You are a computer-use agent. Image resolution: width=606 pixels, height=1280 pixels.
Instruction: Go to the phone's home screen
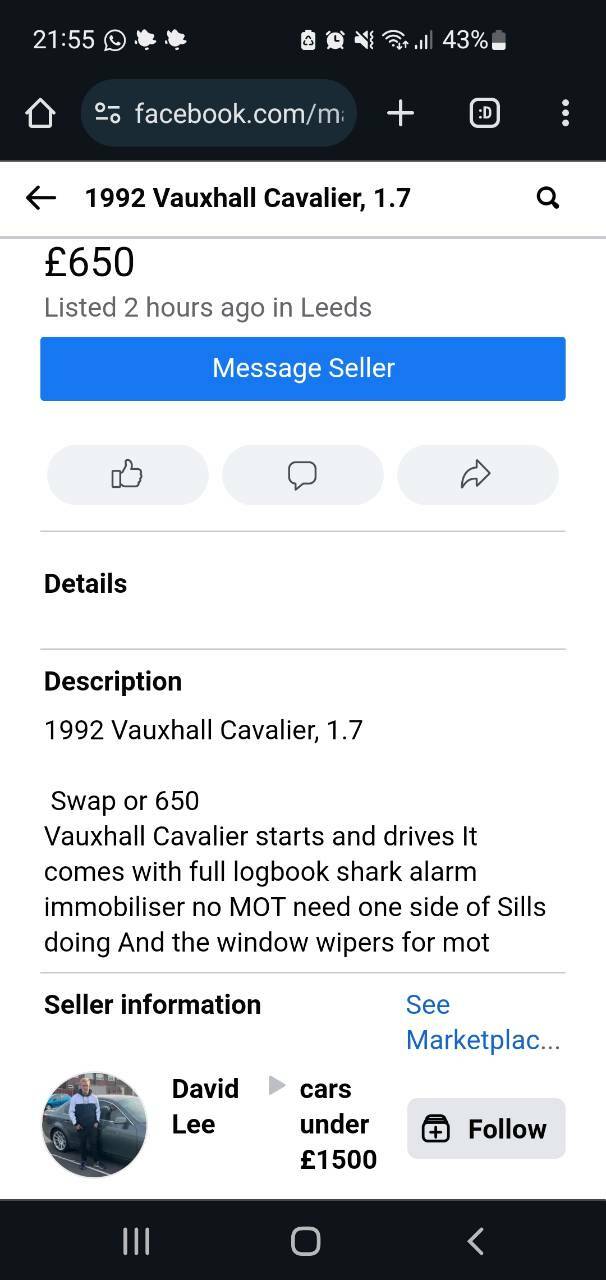[305, 1241]
